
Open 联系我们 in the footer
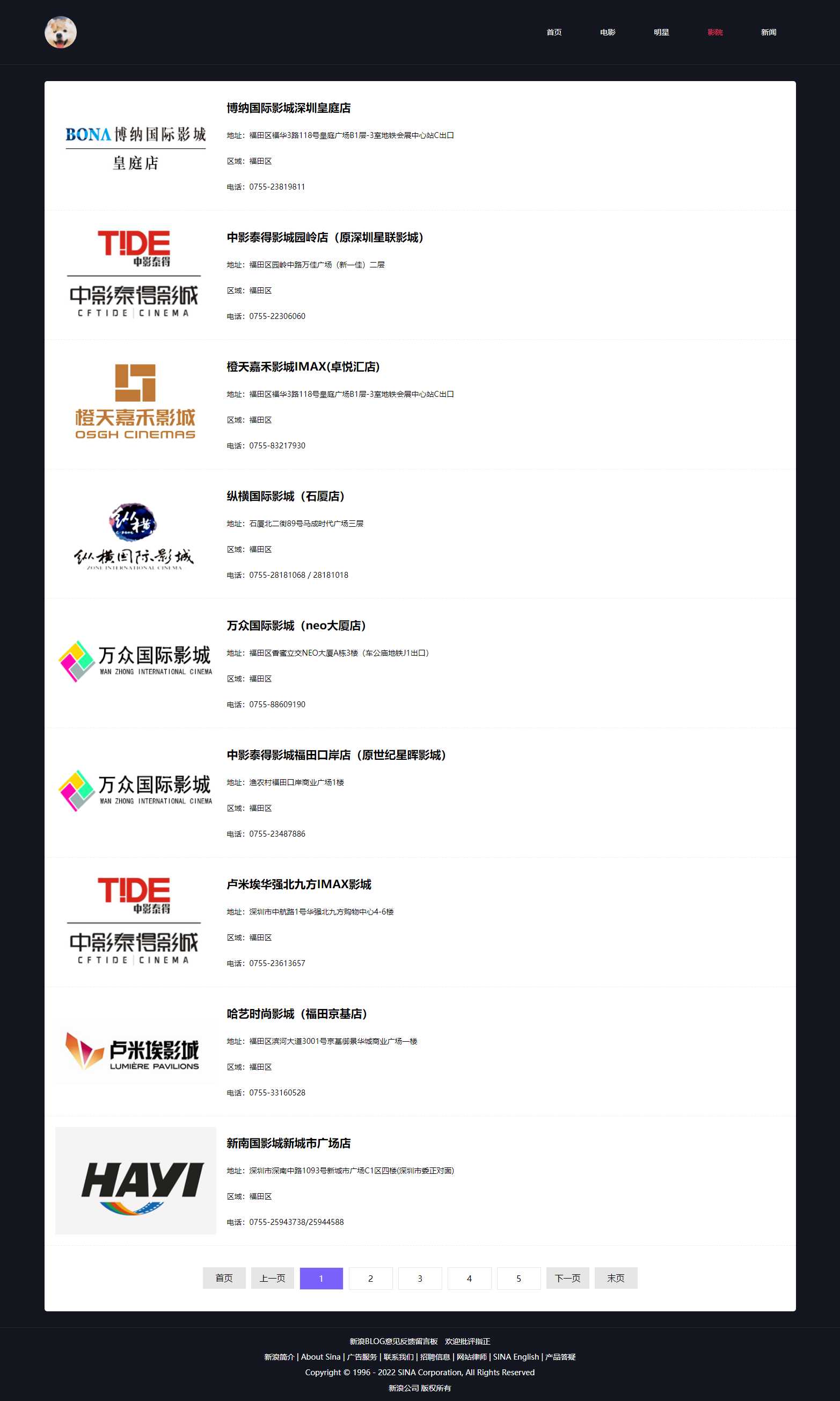[x=398, y=1357]
